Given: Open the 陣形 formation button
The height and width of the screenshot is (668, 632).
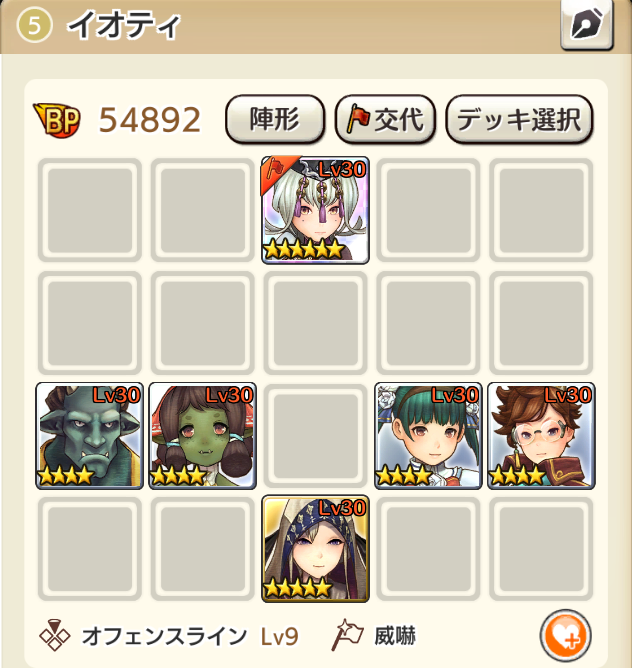Looking at the screenshot, I should (x=274, y=120).
